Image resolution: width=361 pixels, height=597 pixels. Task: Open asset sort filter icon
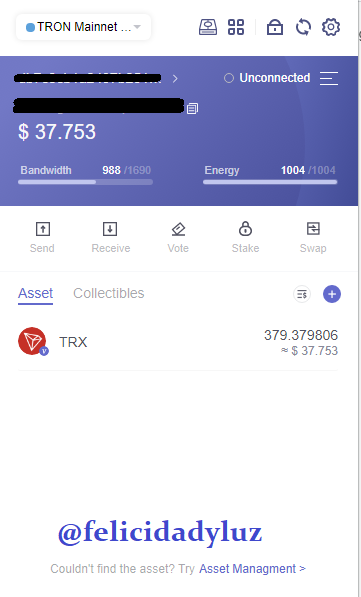(302, 294)
